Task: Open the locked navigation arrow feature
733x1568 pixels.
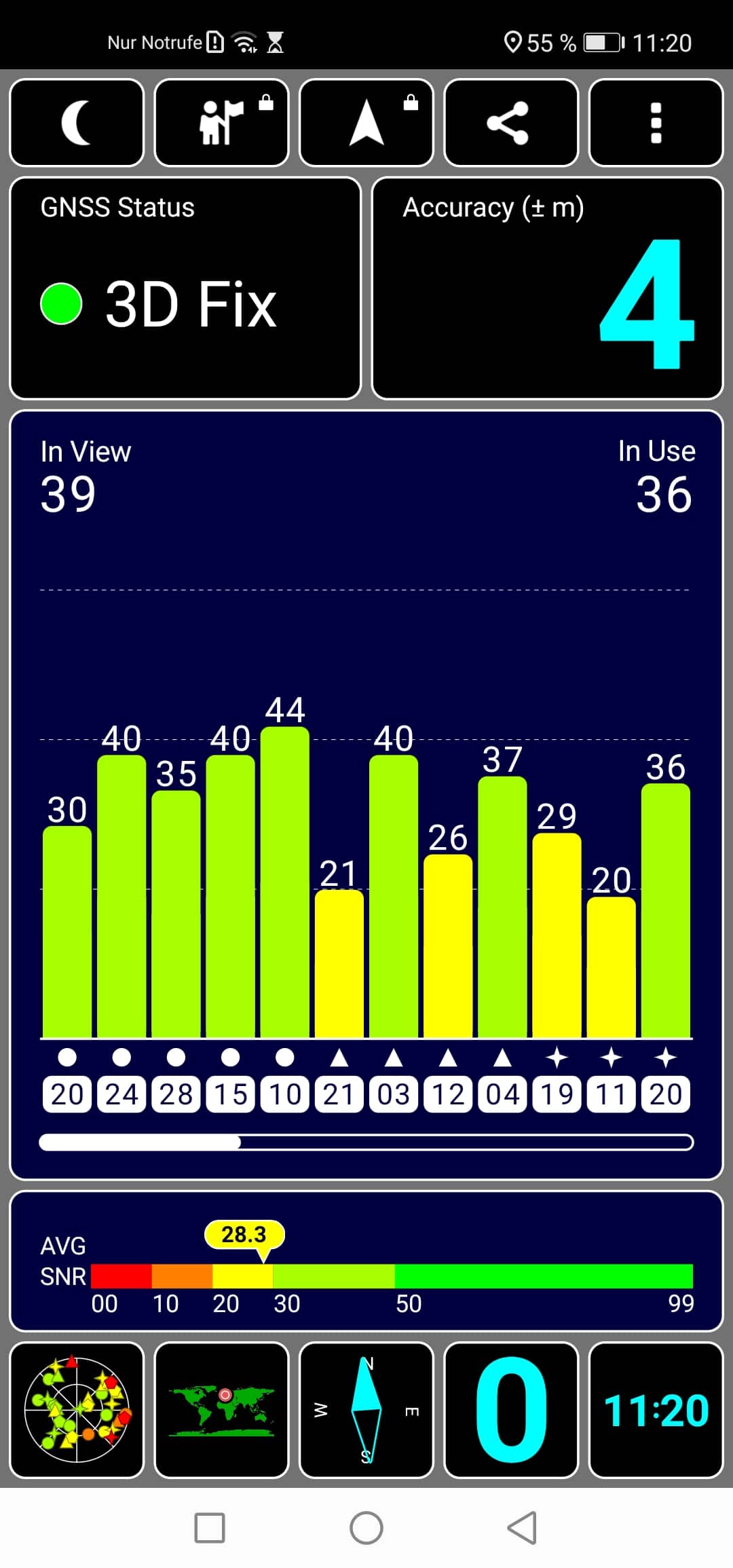Action: (366, 123)
